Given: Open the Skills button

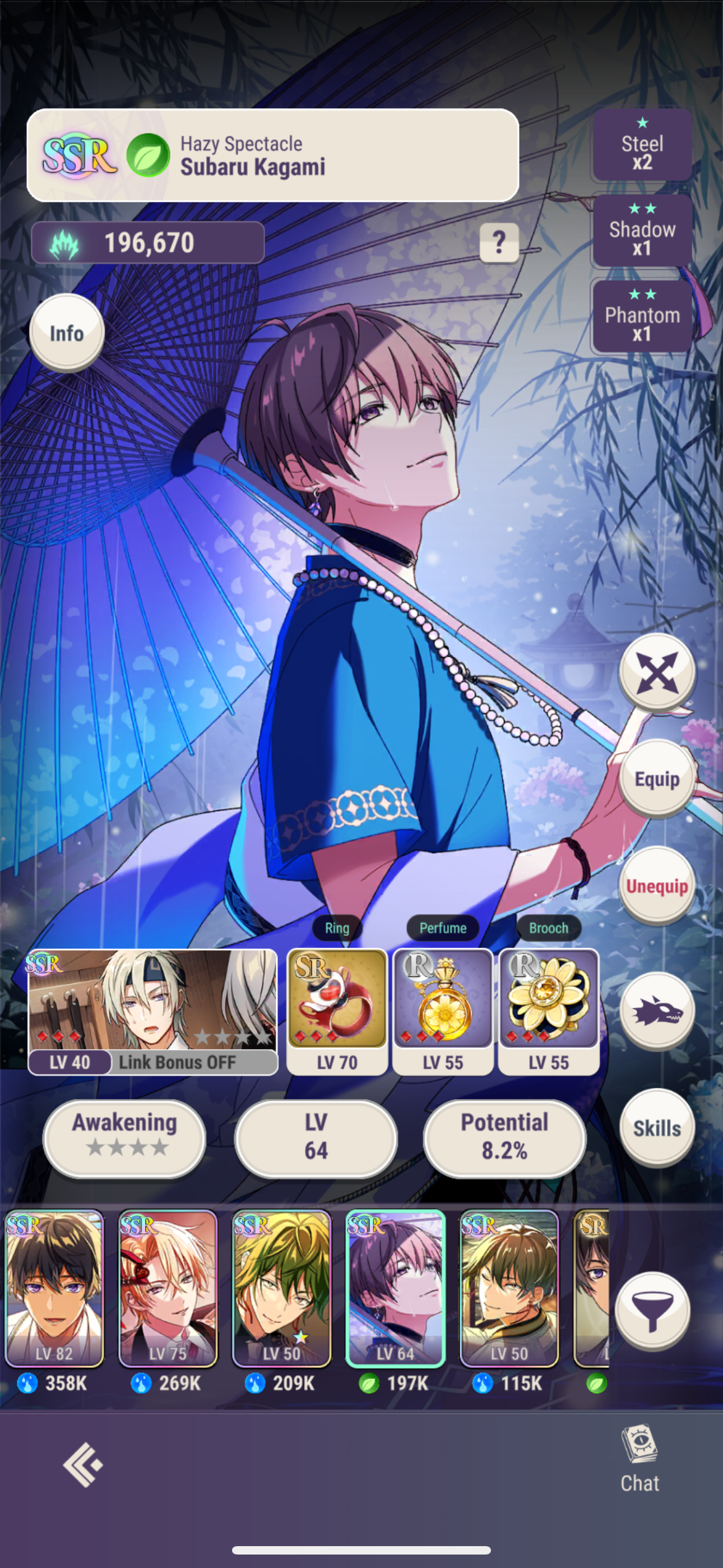Looking at the screenshot, I should pyautogui.click(x=657, y=1128).
